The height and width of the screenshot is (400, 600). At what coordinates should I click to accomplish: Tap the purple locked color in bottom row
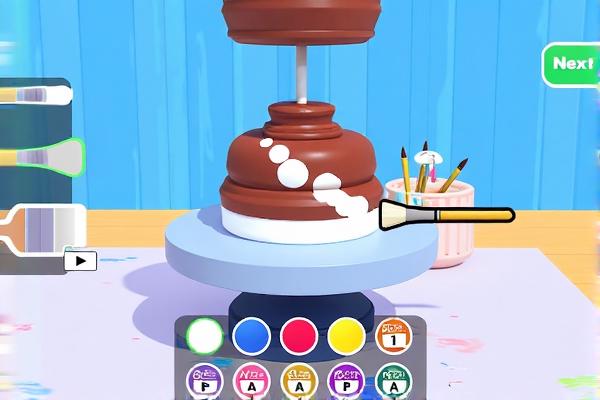click(x=205, y=381)
